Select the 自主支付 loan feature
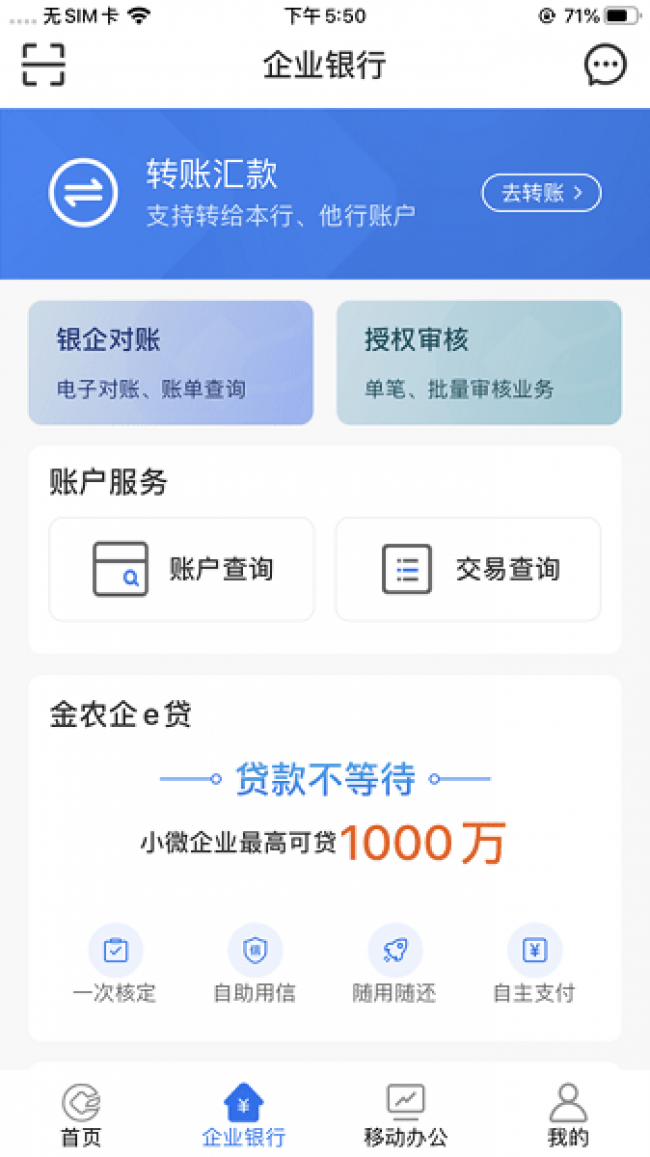This screenshot has width=650, height=1157. (534, 964)
